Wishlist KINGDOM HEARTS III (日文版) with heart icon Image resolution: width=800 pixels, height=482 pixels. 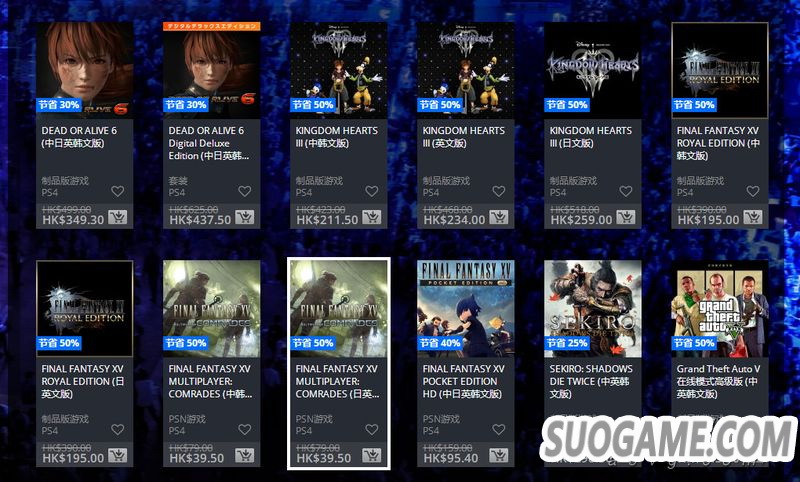tap(625, 191)
